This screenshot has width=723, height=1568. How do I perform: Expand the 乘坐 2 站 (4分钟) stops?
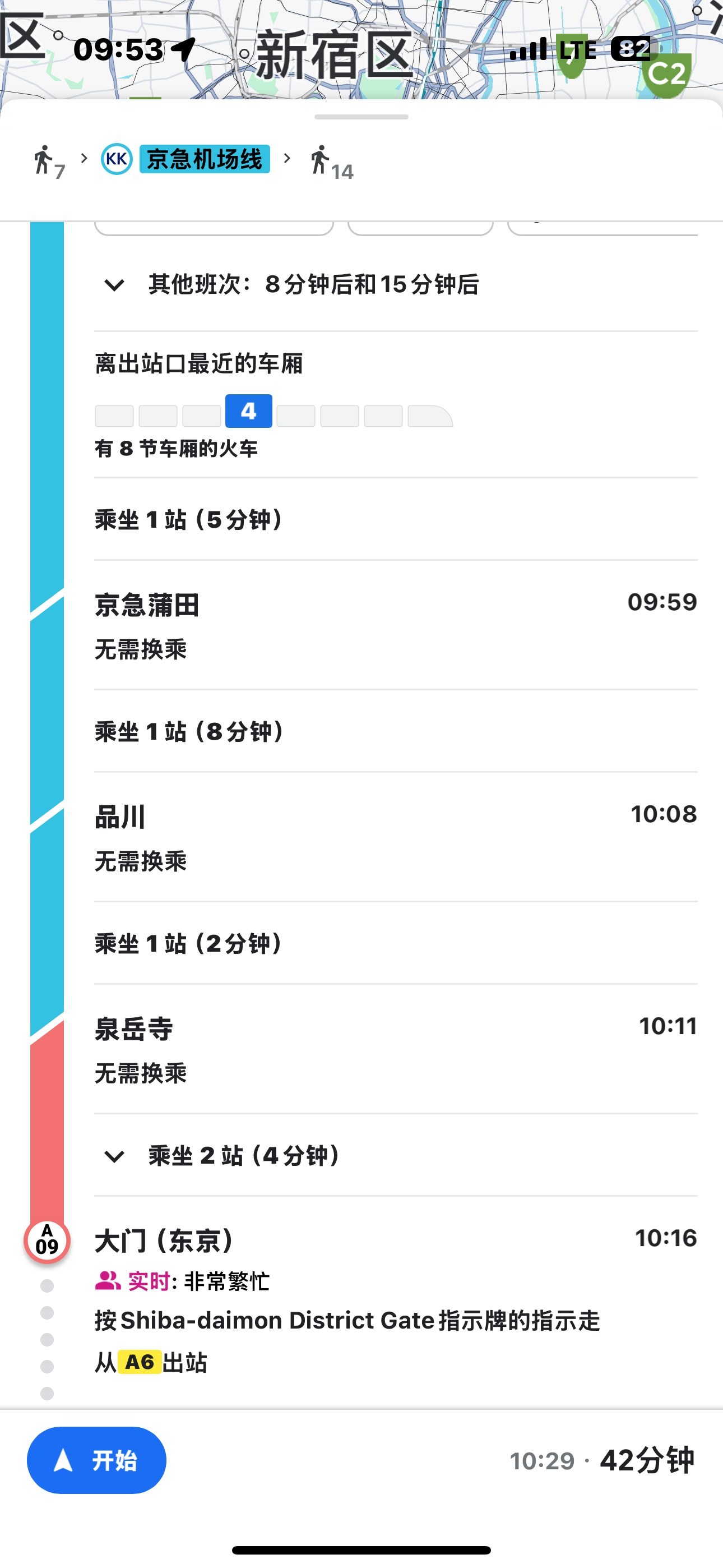point(396,1155)
